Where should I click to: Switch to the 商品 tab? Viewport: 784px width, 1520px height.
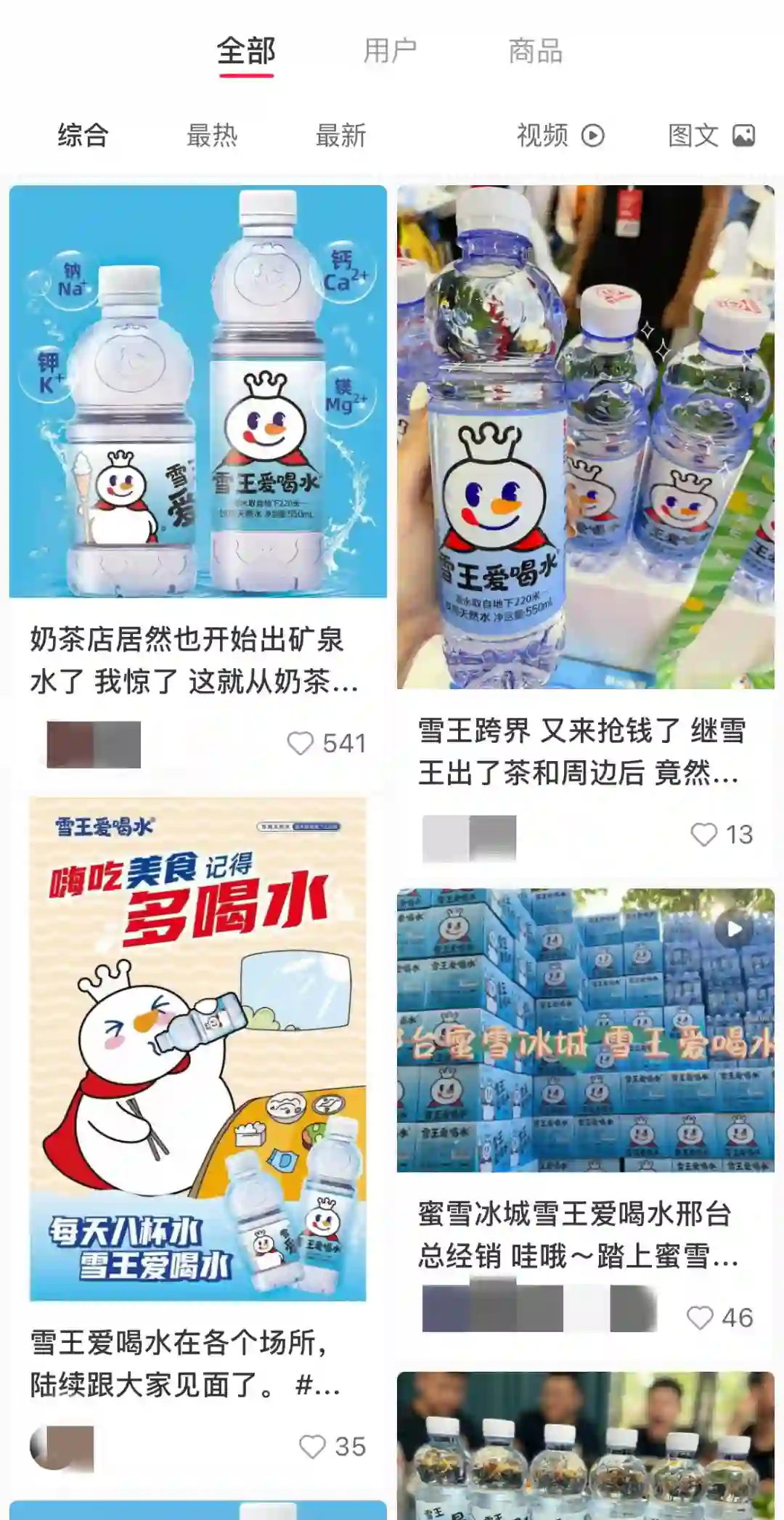click(536, 52)
